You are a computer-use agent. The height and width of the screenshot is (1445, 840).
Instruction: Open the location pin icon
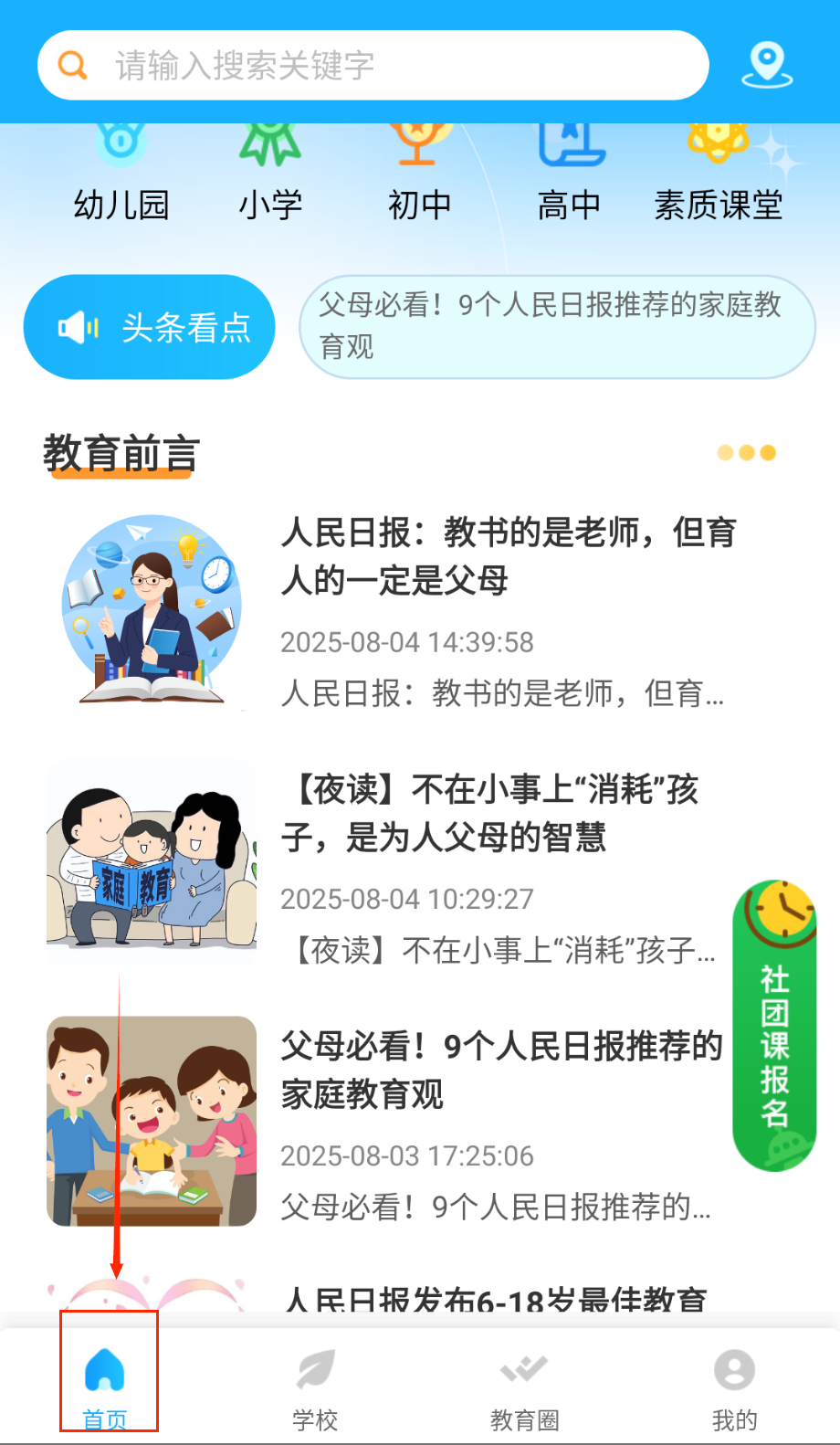click(x=766, y=65)
